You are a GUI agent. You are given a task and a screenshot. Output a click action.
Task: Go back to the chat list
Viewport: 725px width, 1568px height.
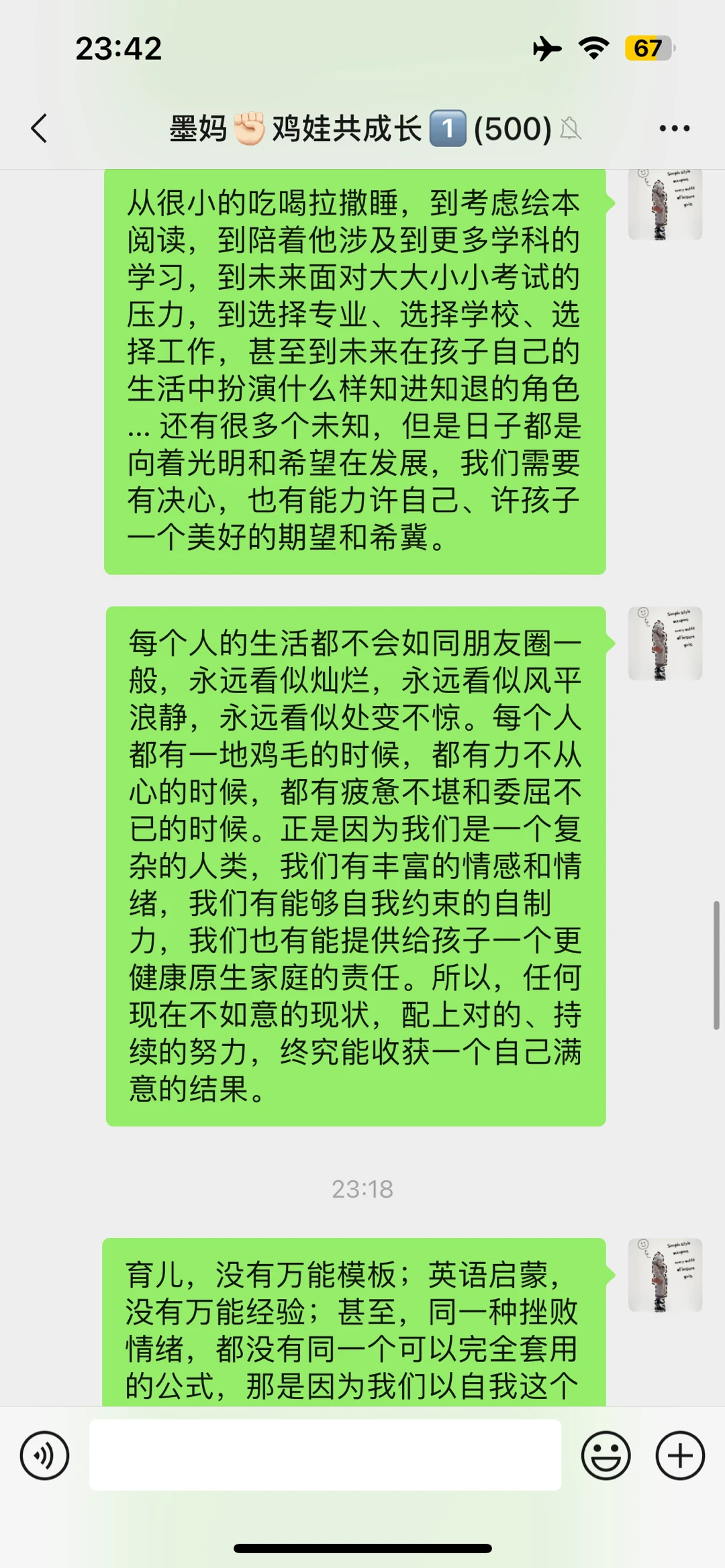coord(39,128)
